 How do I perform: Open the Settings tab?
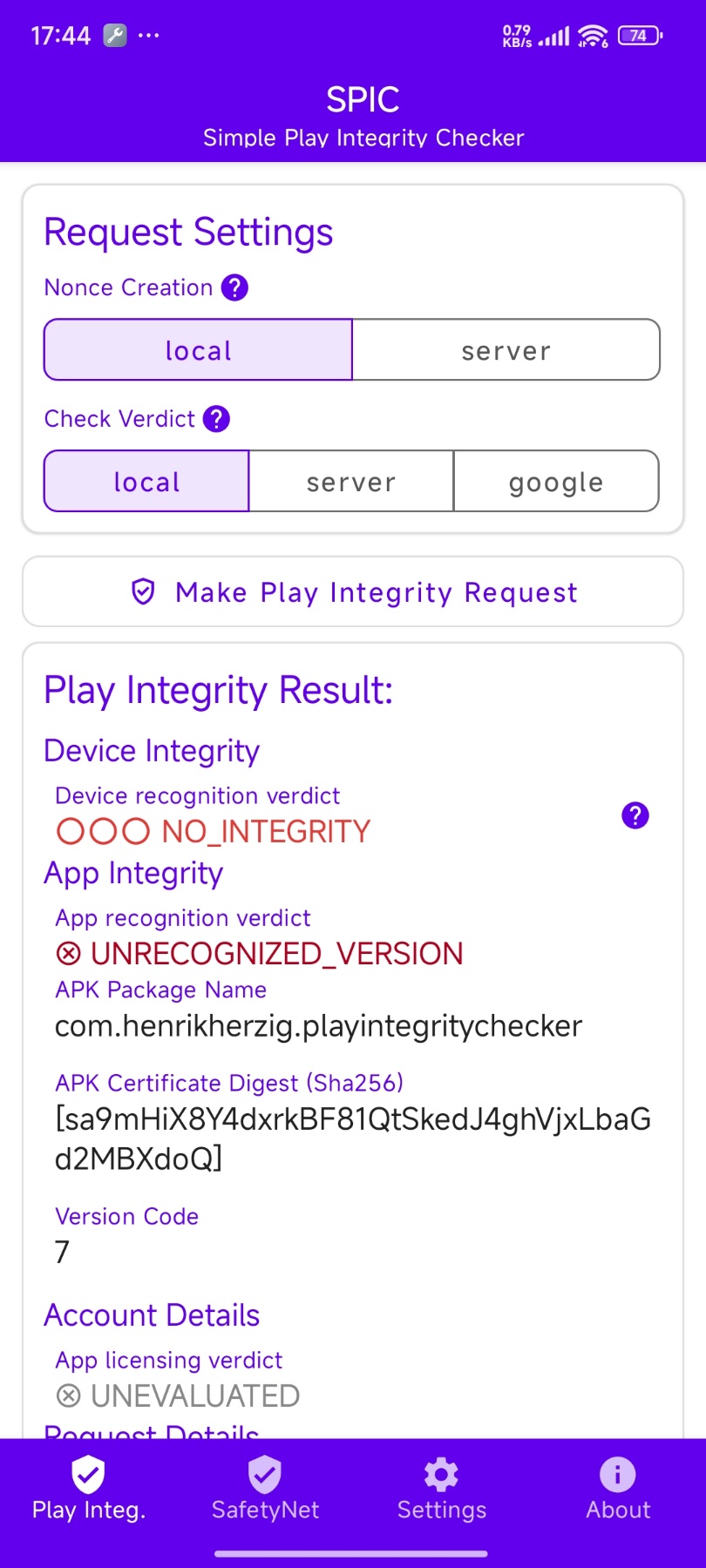coord(442,1489)
